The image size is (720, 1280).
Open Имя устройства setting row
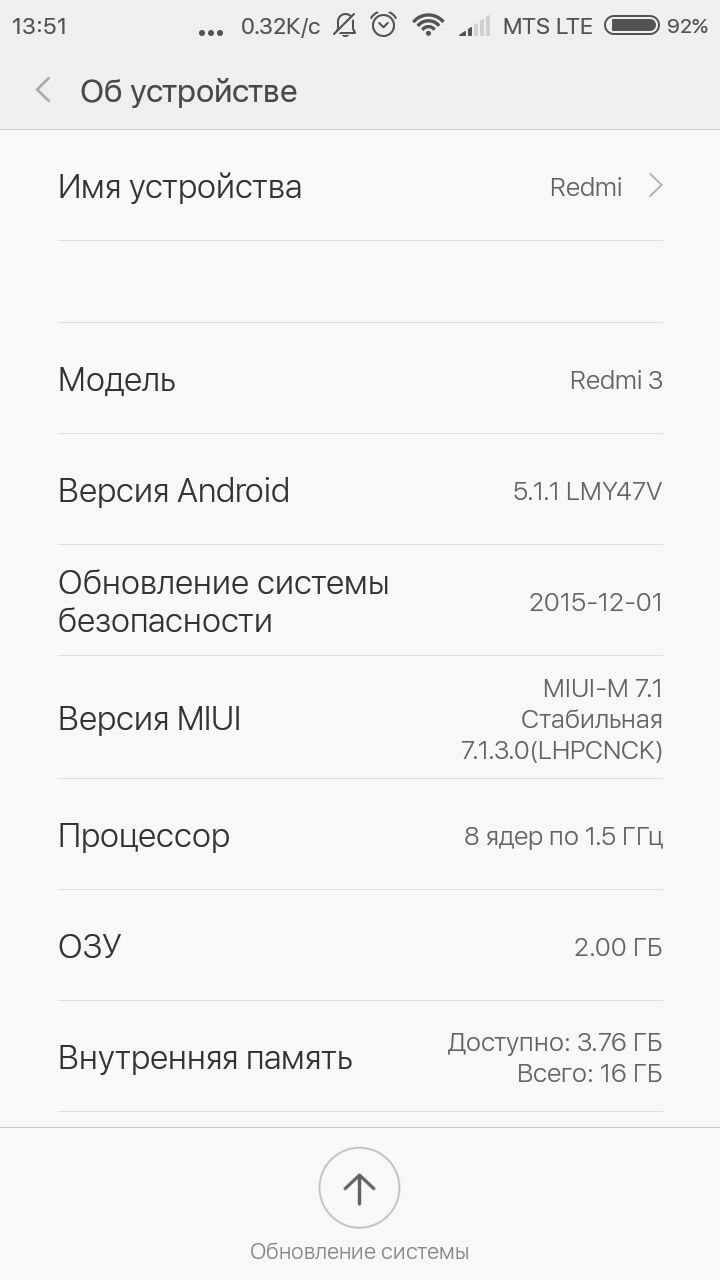click(x=360, y=187)
